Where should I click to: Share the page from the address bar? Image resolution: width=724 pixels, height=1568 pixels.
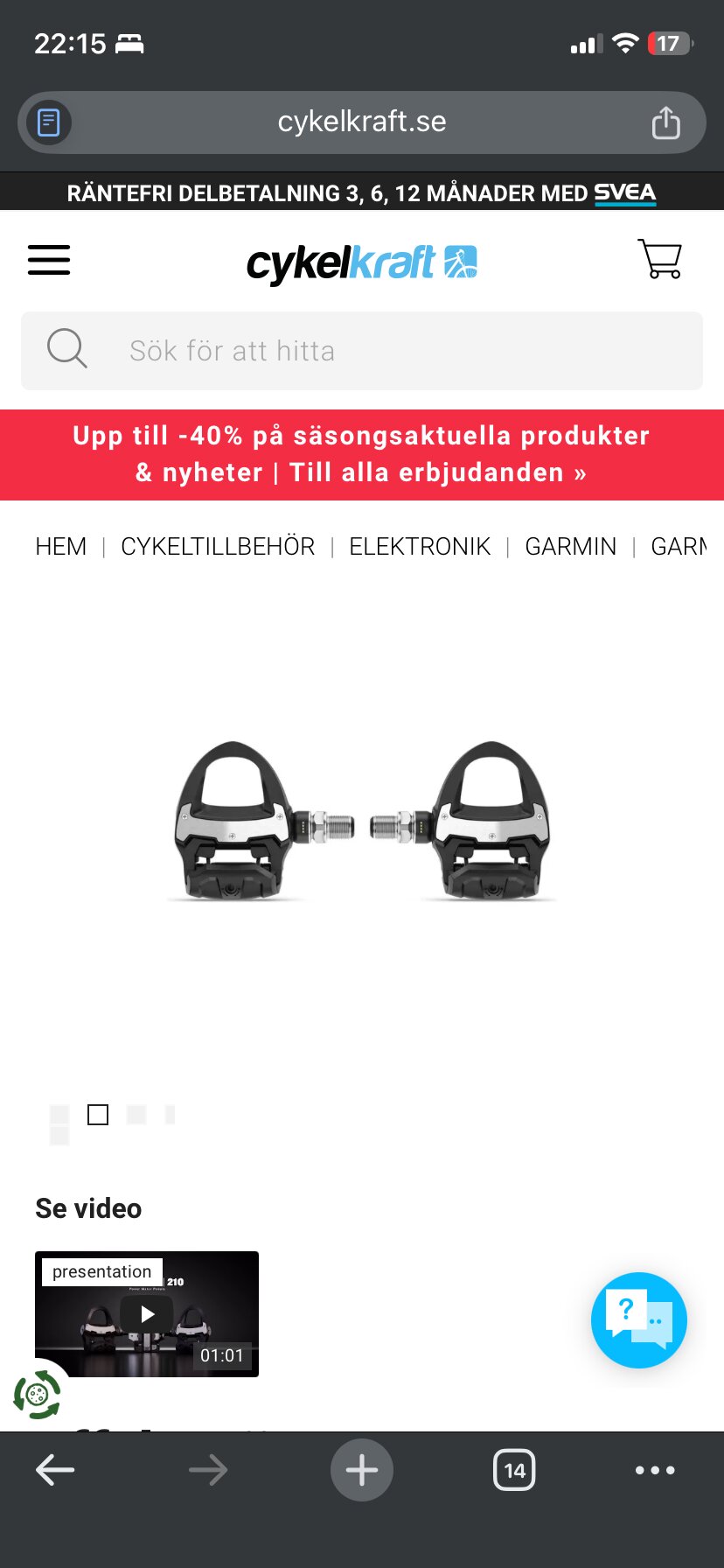point(666,122)
